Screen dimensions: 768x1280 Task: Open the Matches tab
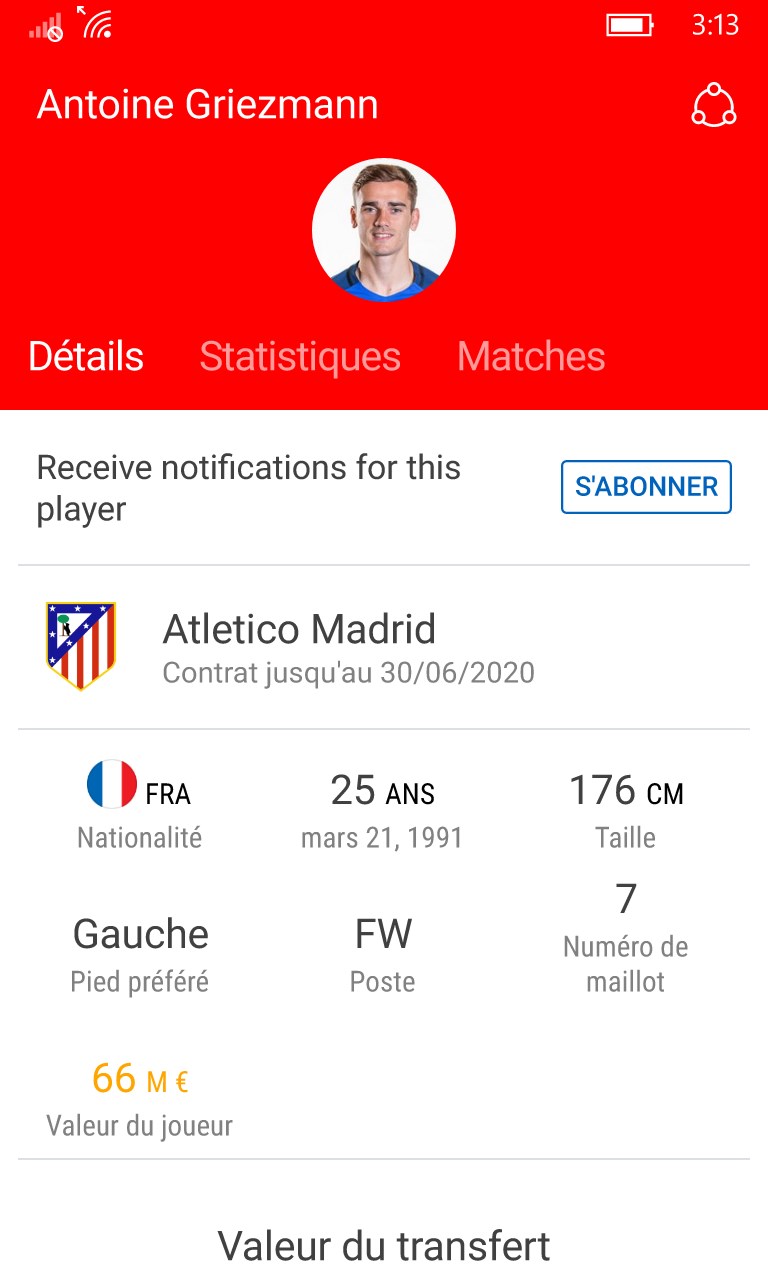tap(531, 357)
